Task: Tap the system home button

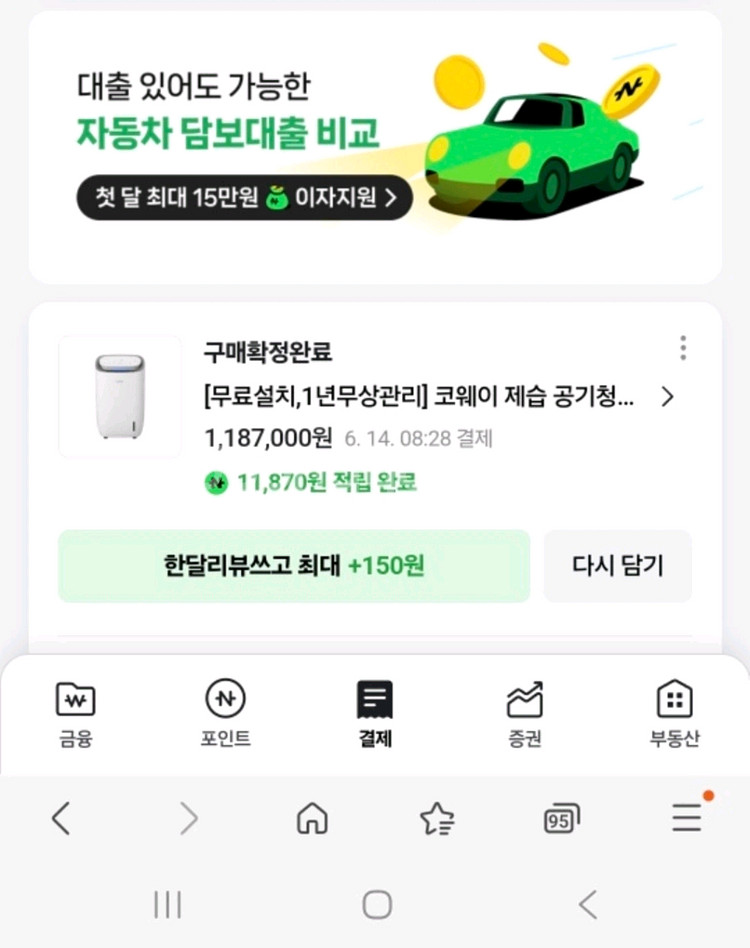Action: (377, 905)
